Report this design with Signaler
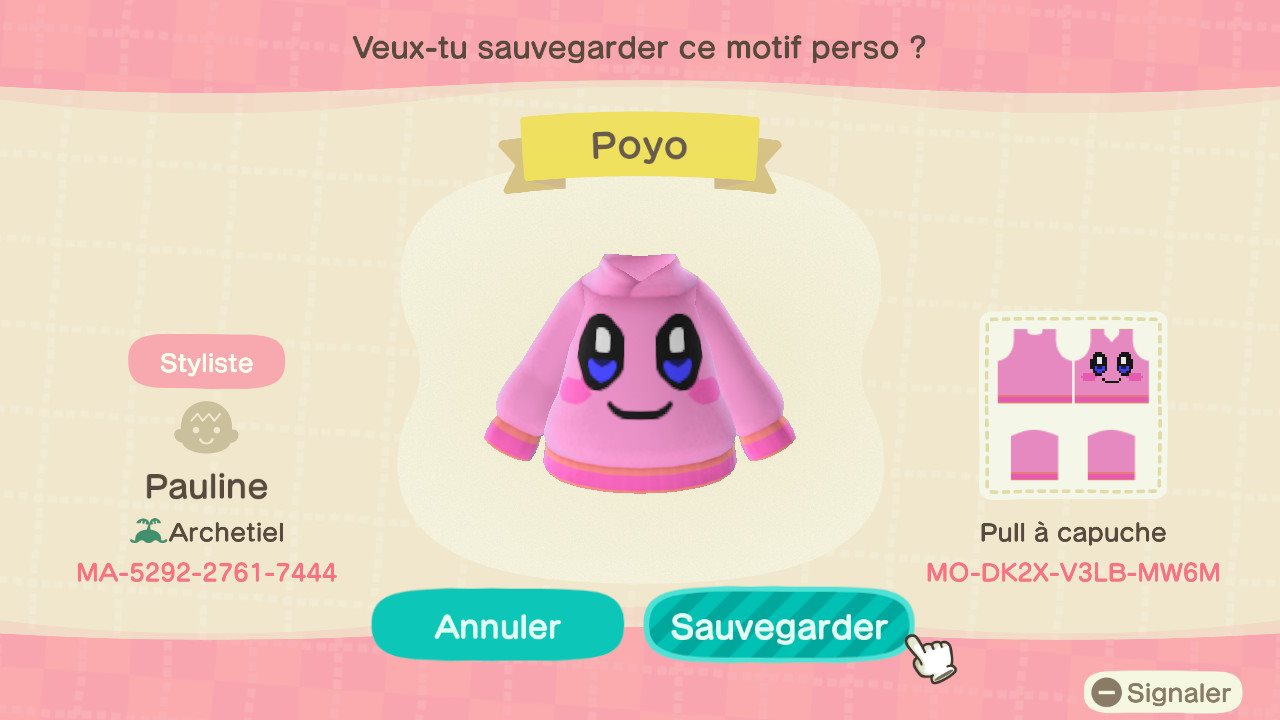This screenshot has height=720, width=1280. pos(1164,693)
